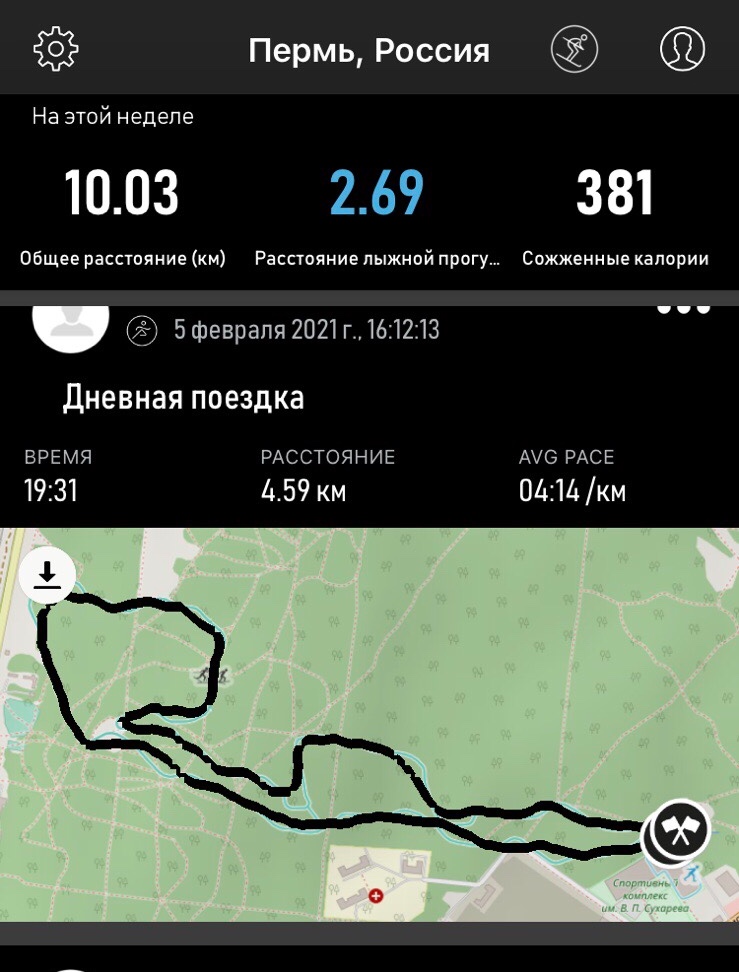Open the skiing activity icon
The width and height of the screenshot is (739, 972).
click(574, 48)
